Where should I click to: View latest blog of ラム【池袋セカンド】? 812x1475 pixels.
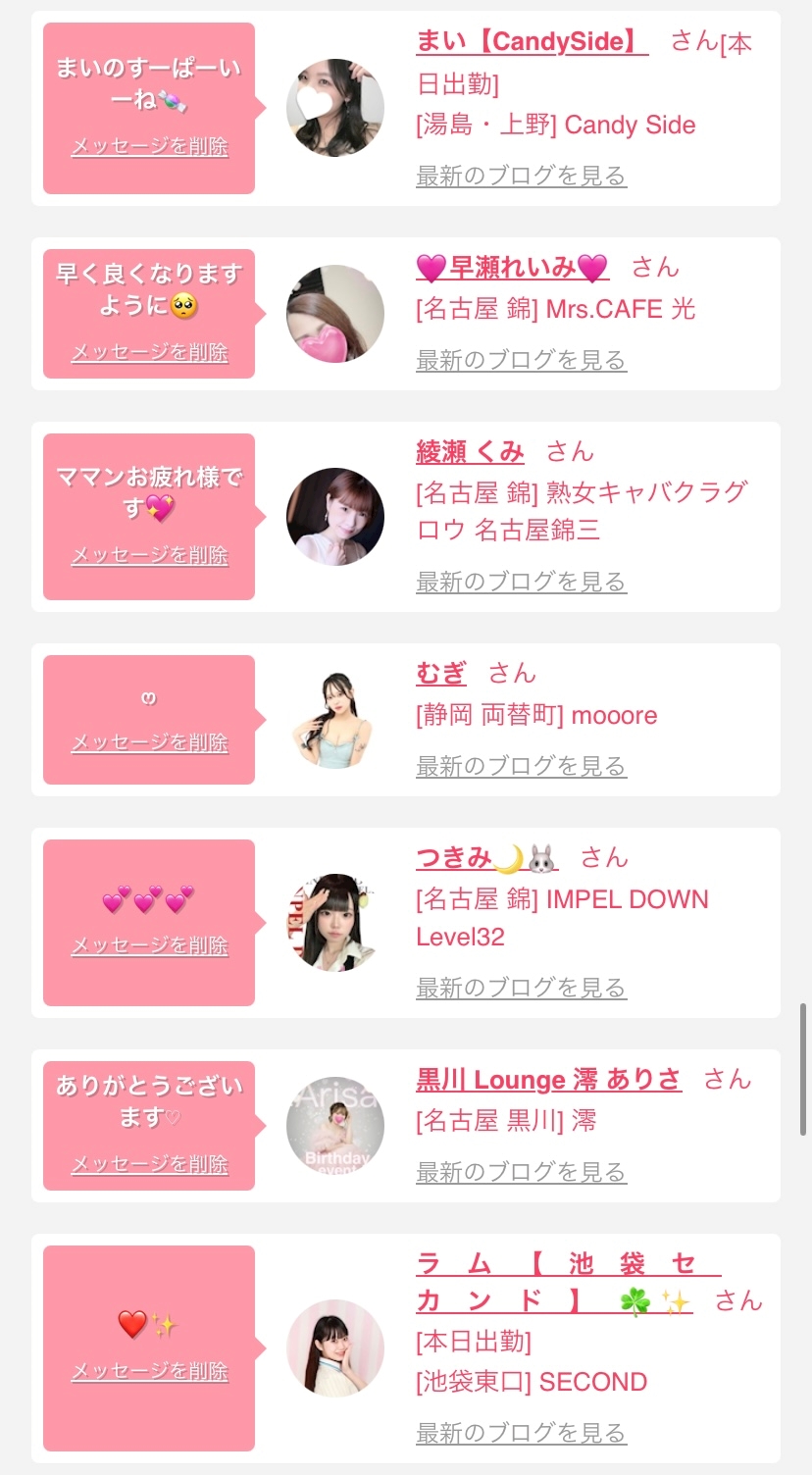click(x=521, y=1434)
